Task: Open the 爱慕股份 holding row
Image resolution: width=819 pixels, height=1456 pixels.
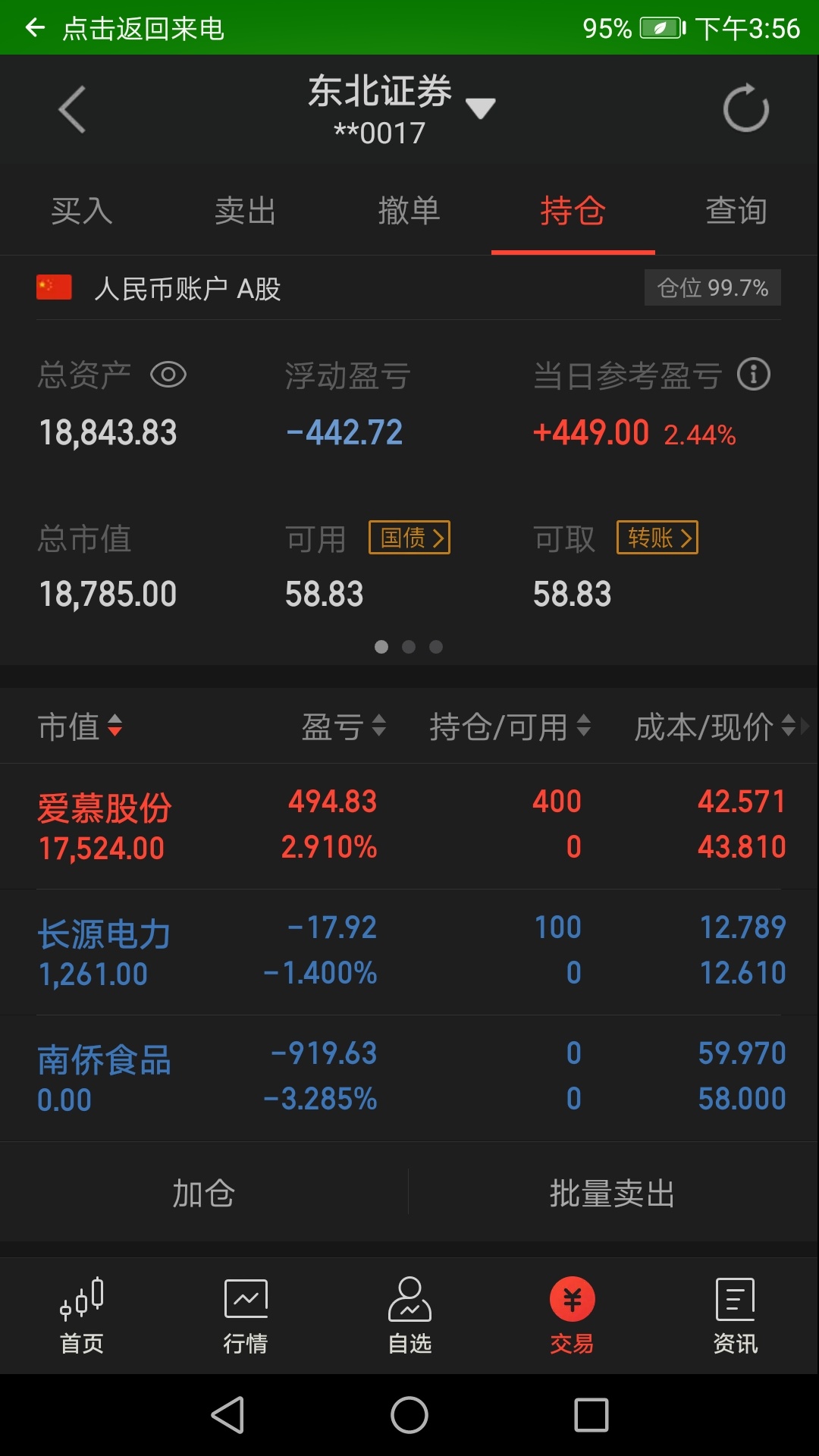Action: 409,826
